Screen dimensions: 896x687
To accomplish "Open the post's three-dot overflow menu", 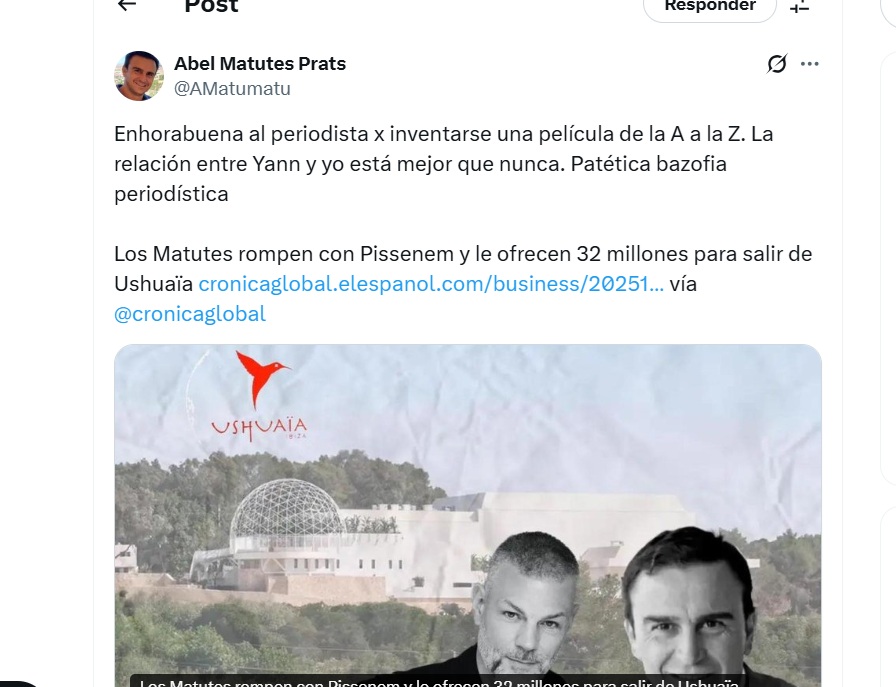I will [810, 64].
